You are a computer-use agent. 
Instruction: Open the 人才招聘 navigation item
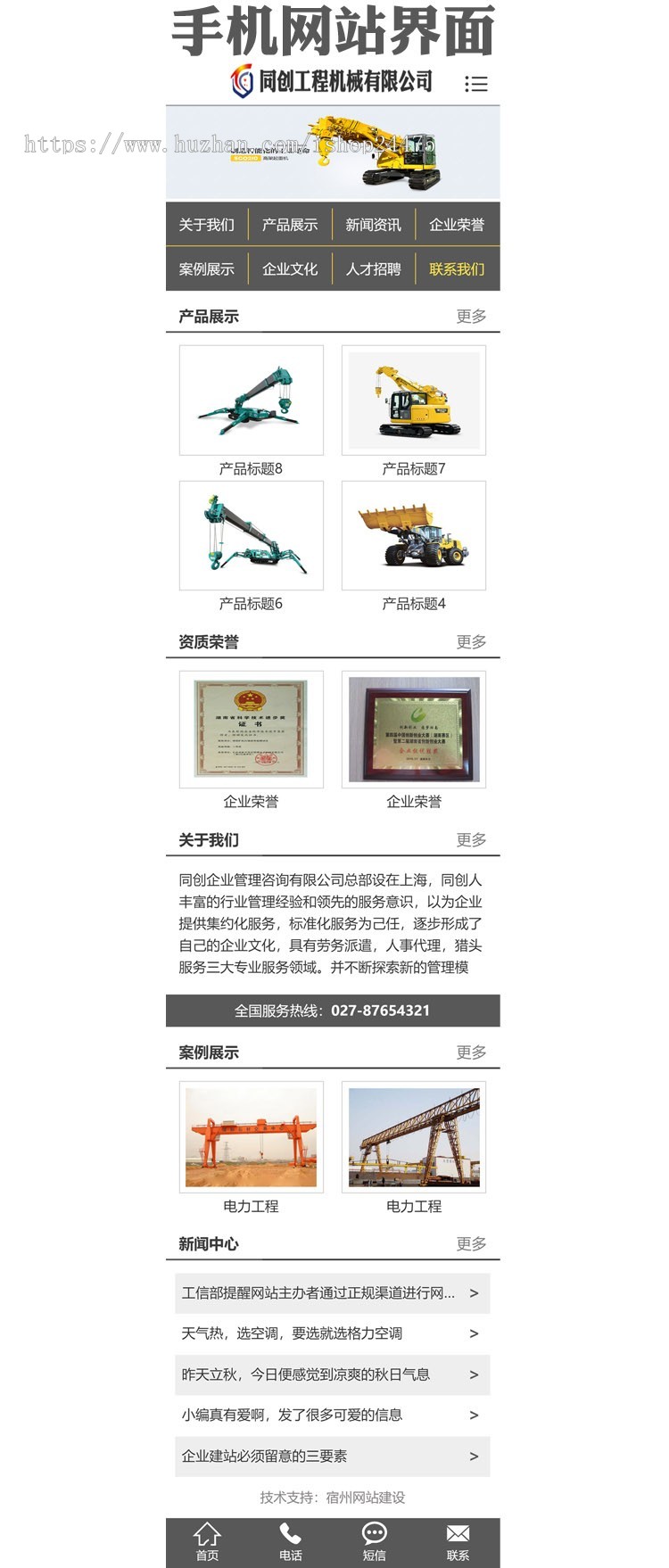(375, 268)
